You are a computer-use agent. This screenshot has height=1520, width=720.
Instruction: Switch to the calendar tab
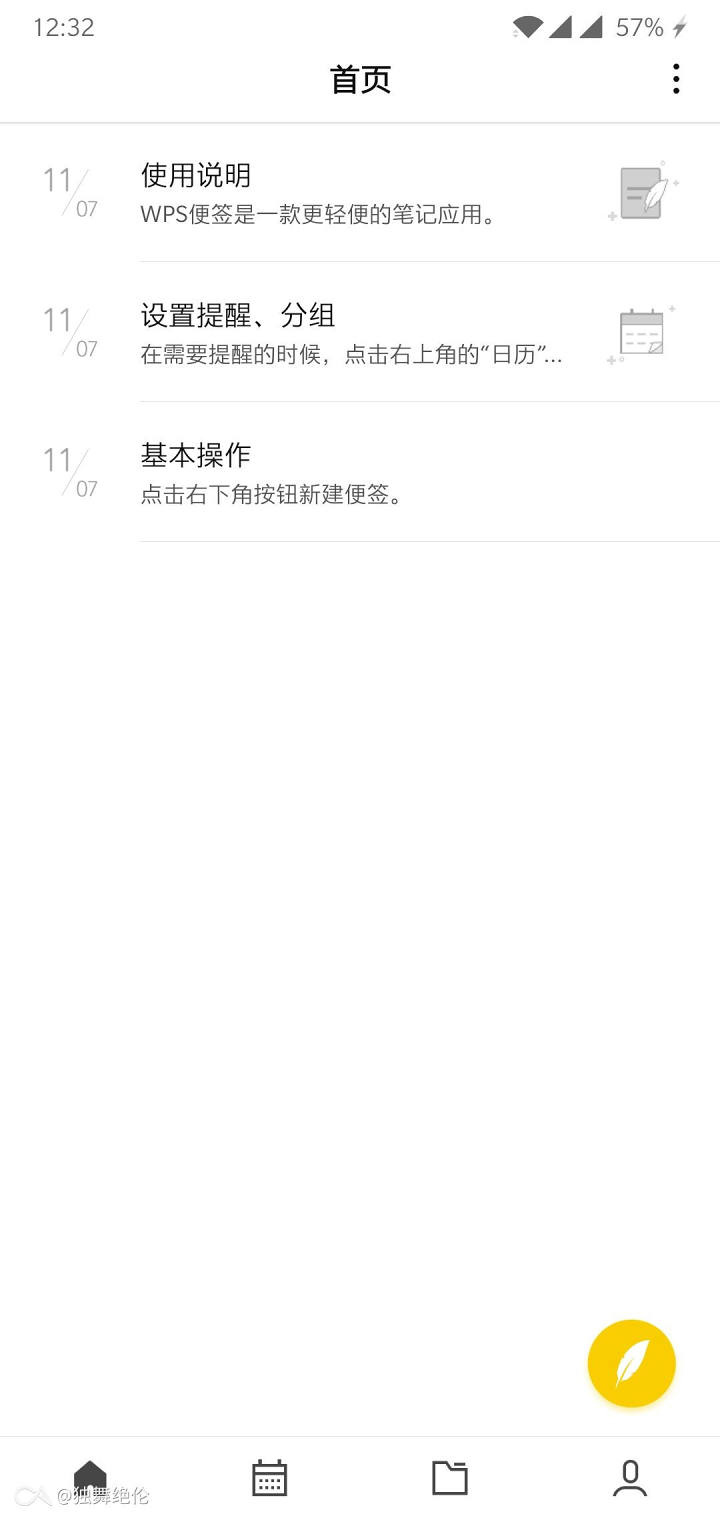pyautogui.click(x=269, y=1477)
